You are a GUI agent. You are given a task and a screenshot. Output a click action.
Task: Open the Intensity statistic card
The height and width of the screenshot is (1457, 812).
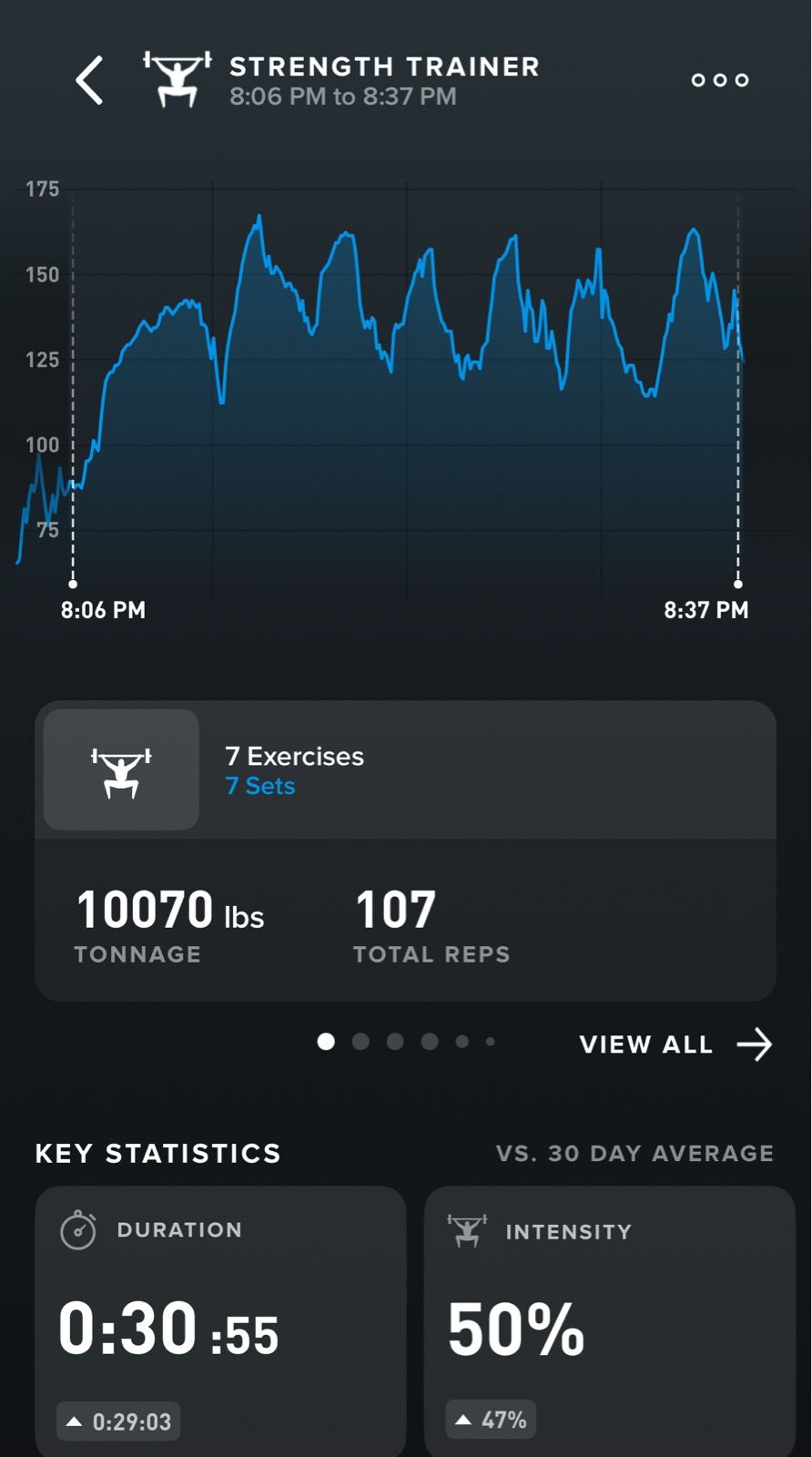[x=609, y=1320]
